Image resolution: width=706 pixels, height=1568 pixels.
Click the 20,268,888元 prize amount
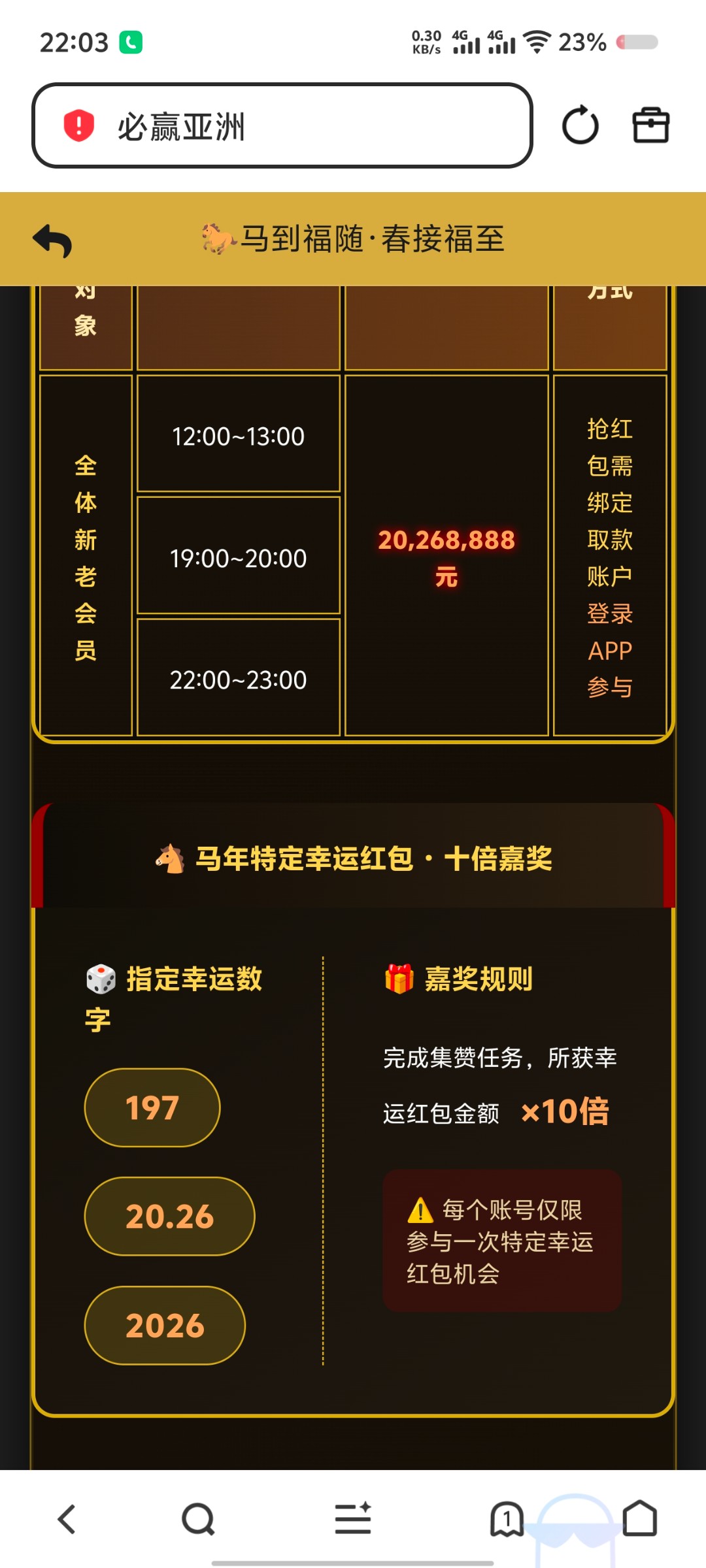point(446,558)
